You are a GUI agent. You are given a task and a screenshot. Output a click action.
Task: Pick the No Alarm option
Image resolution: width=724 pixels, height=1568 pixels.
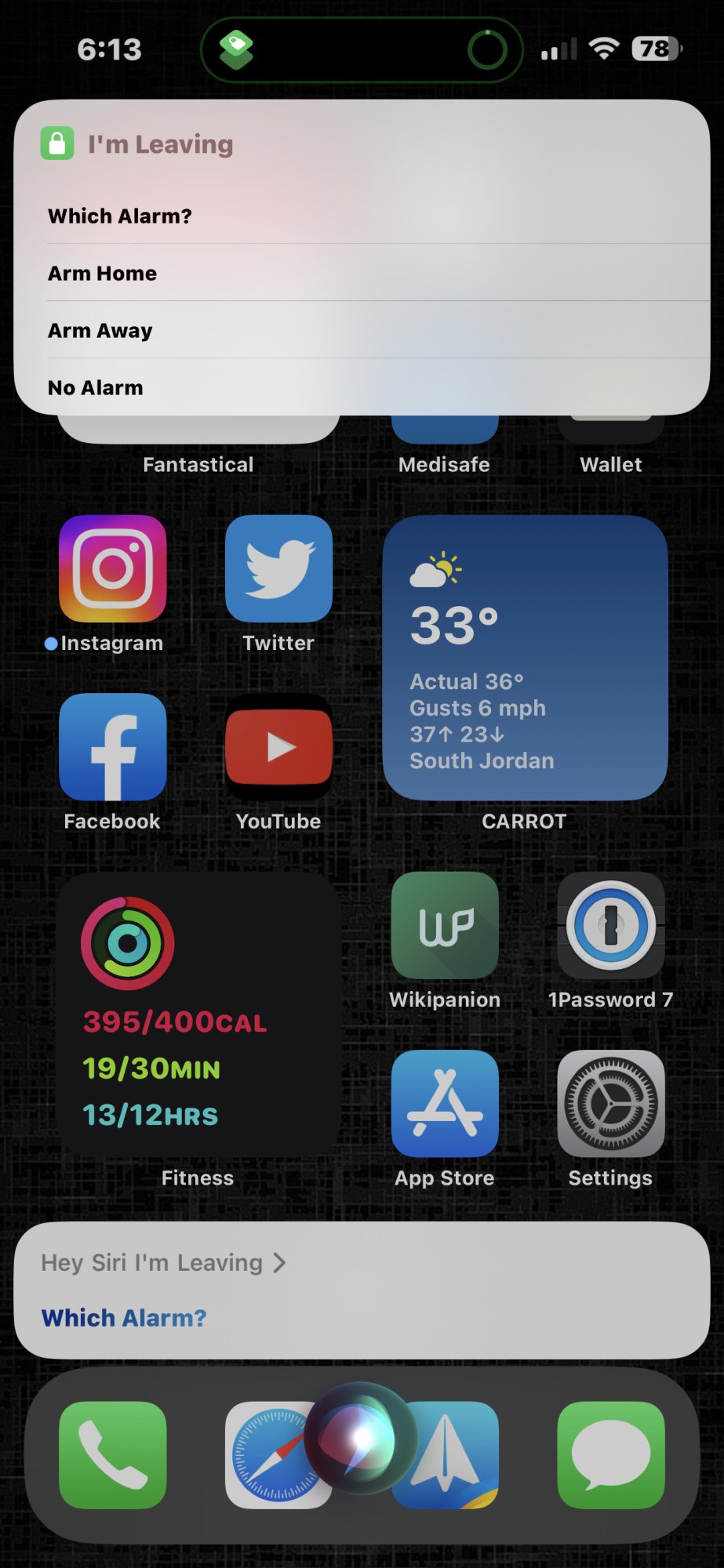[x=362, y=387]
